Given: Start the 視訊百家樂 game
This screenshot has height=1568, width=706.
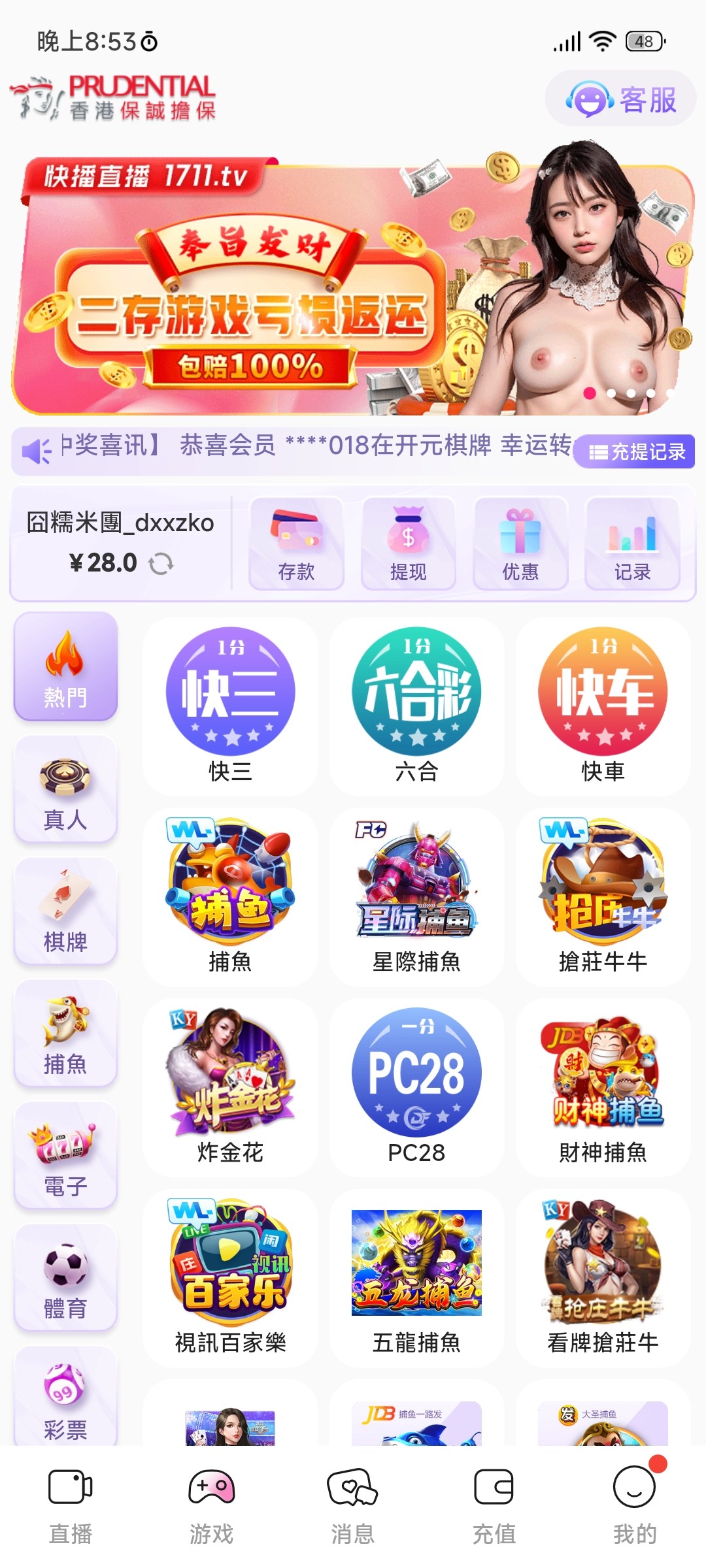Looking at the screenshot, I should click(x=230, y=1277).
